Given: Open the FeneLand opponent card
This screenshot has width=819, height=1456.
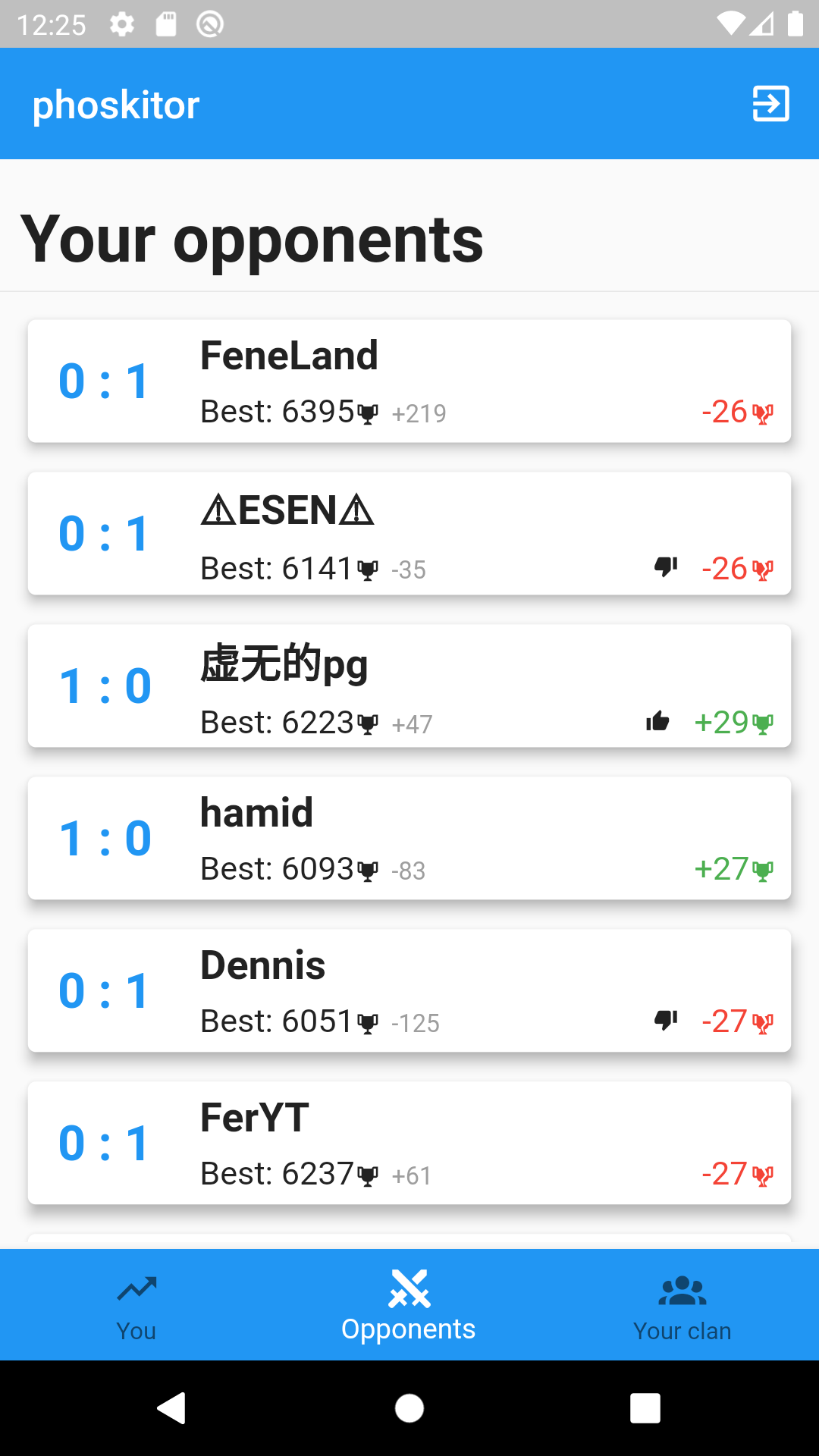Looking at the screenshot, I should click(409, 381).
